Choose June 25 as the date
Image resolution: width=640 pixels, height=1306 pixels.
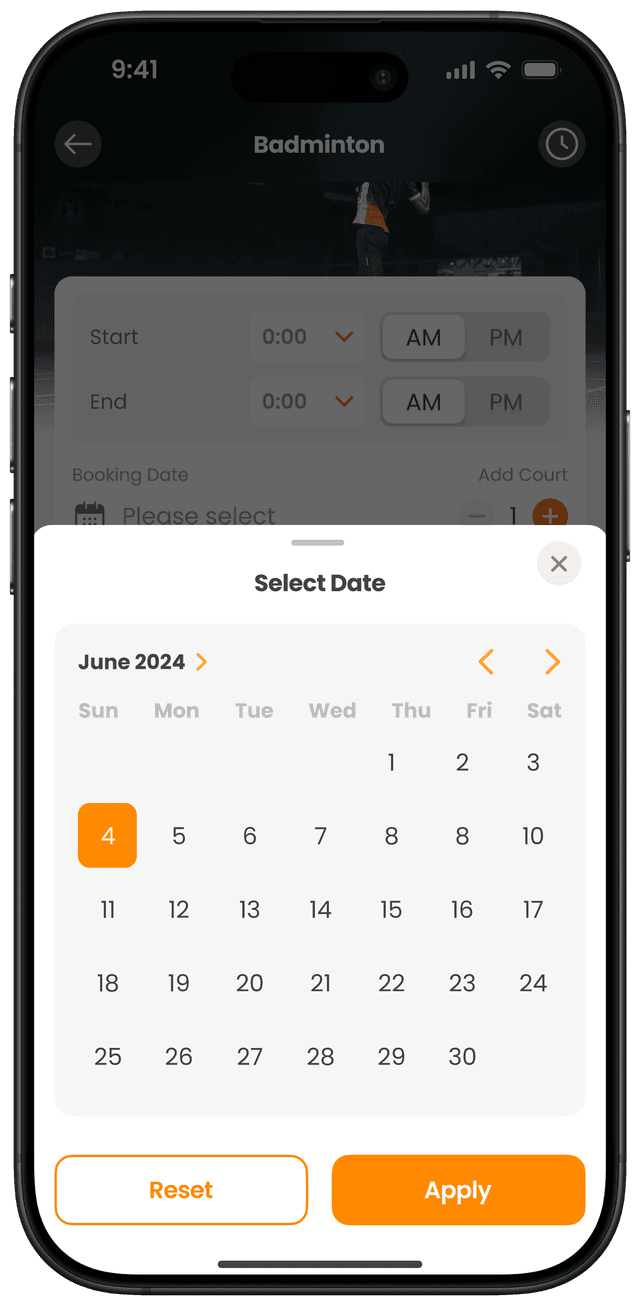pos(108,1057)
